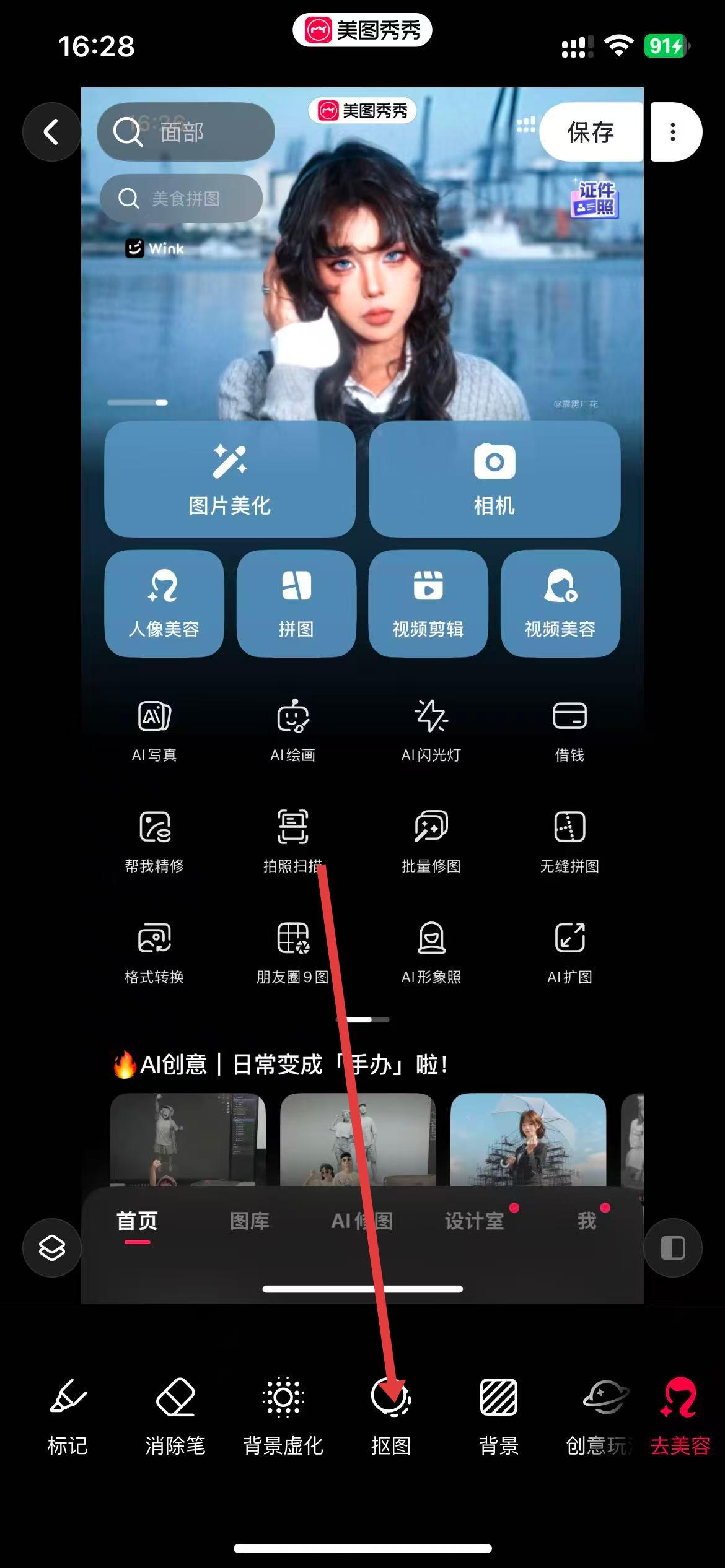Viewport: 725px width, 1568px height.
Task: Open the three-dot overflow menu
Action: click(x=674, y=132)
